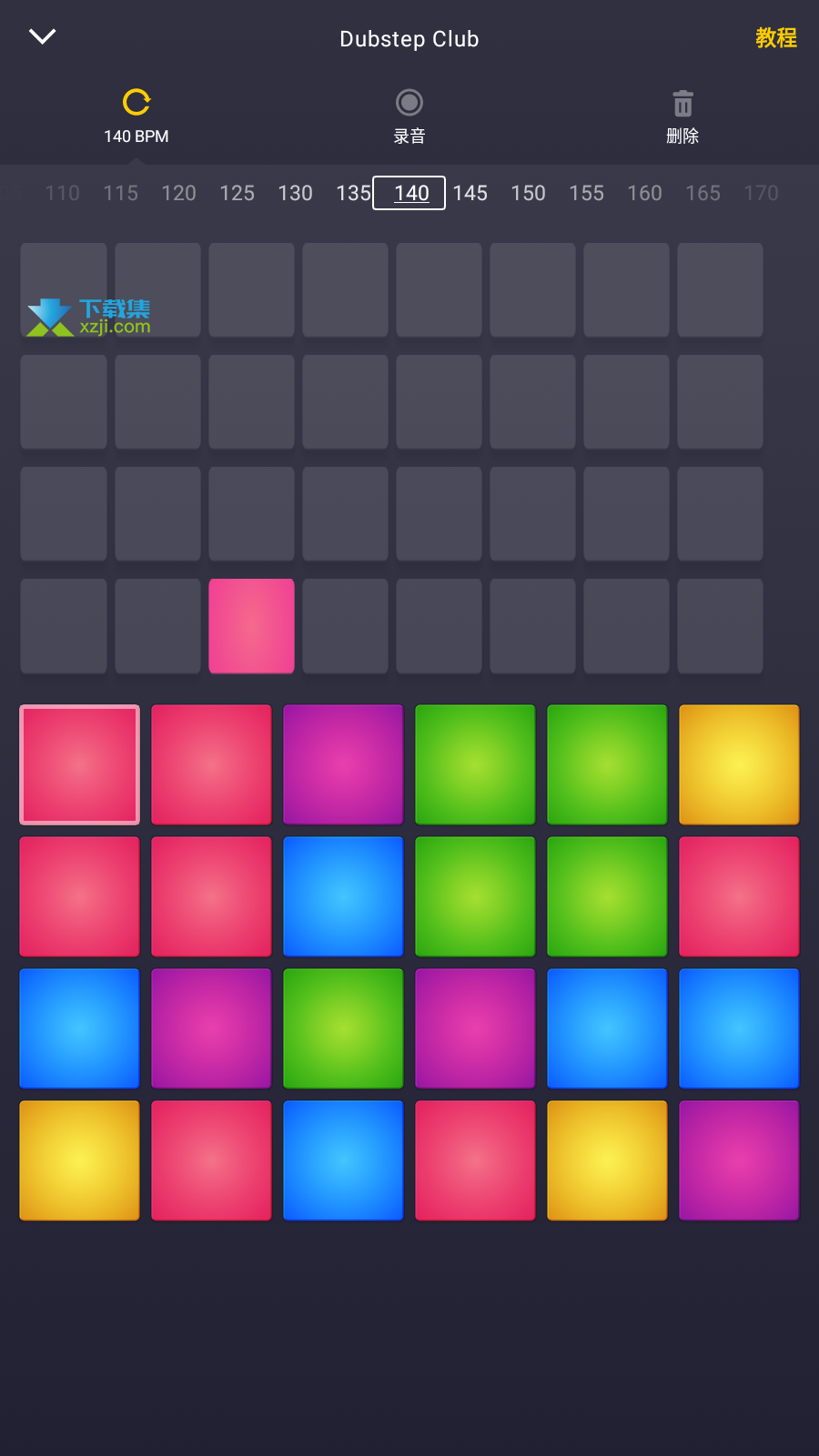Select 145 on the BPM scale
Screen dimensions: 819x1456
coord(470,193)
